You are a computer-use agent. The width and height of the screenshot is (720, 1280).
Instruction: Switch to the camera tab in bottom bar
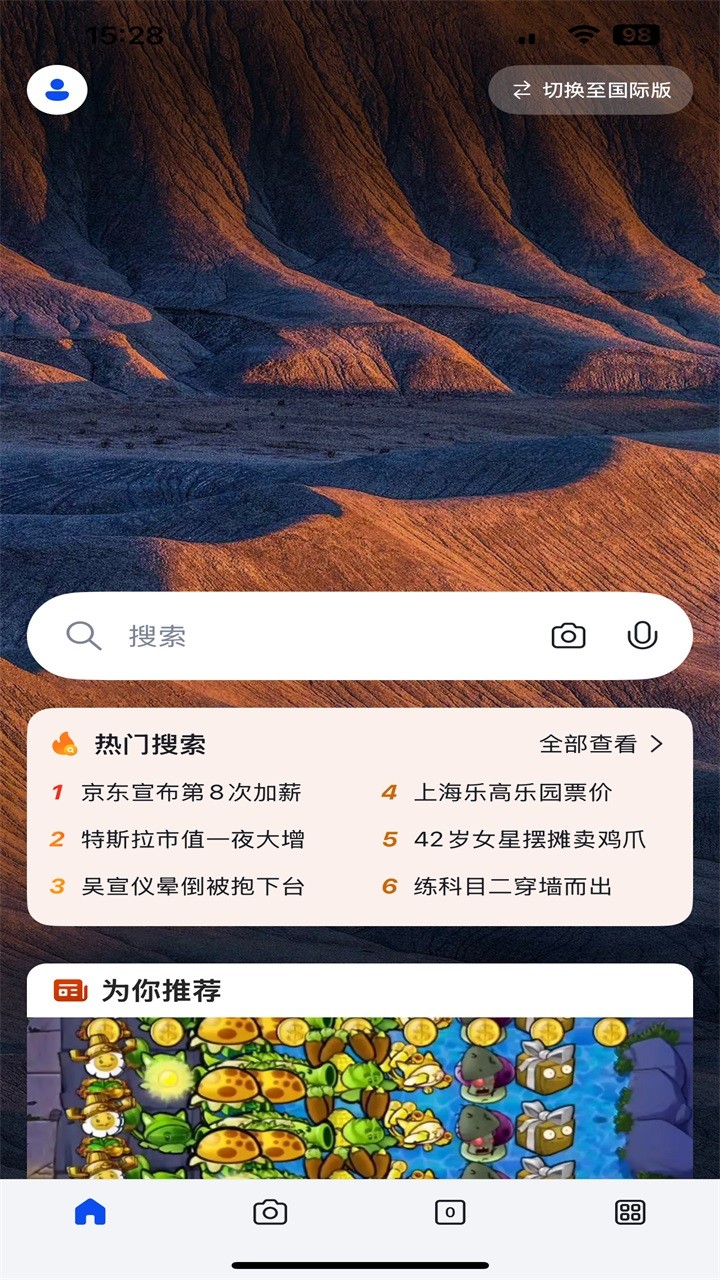[x=270, y=1213]
